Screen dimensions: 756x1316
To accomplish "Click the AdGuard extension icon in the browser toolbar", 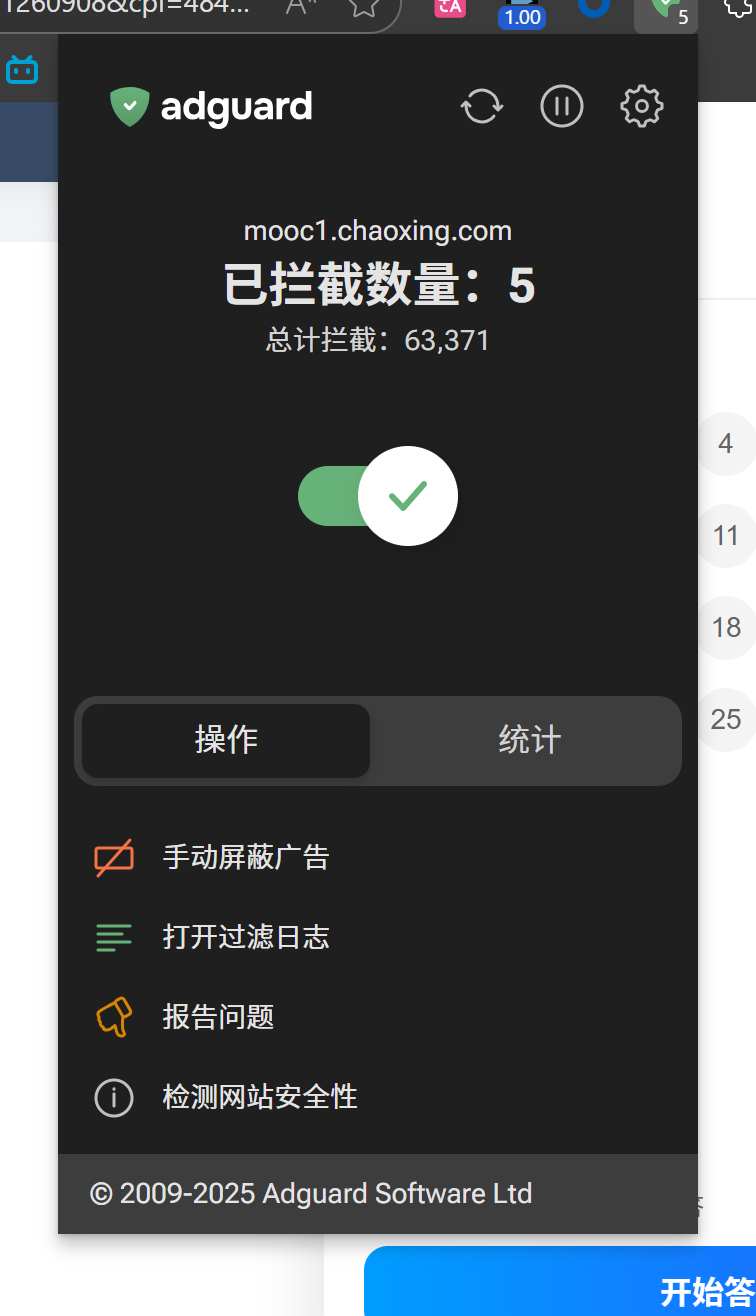I will tap(665, 12).
